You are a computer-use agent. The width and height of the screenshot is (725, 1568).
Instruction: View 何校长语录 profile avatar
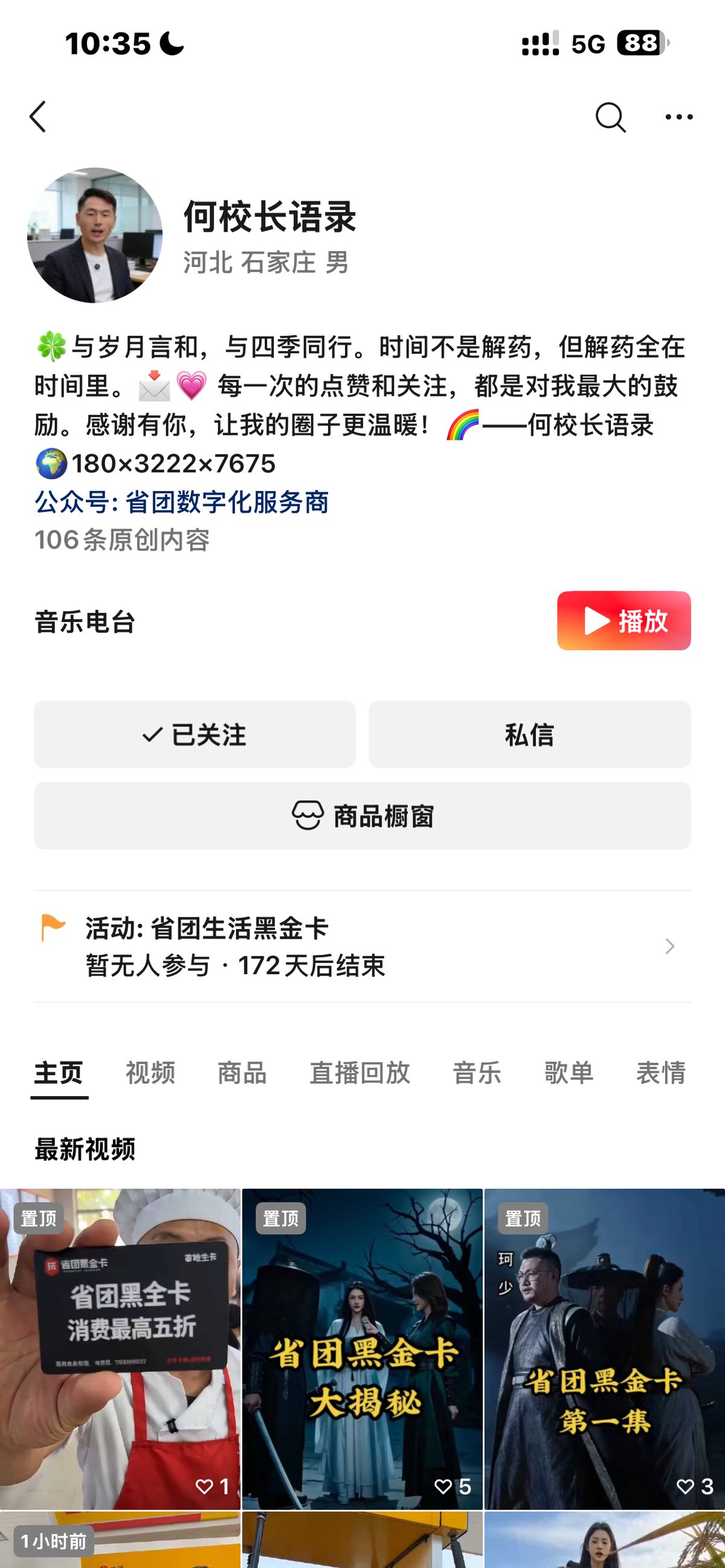click(95, 236)
